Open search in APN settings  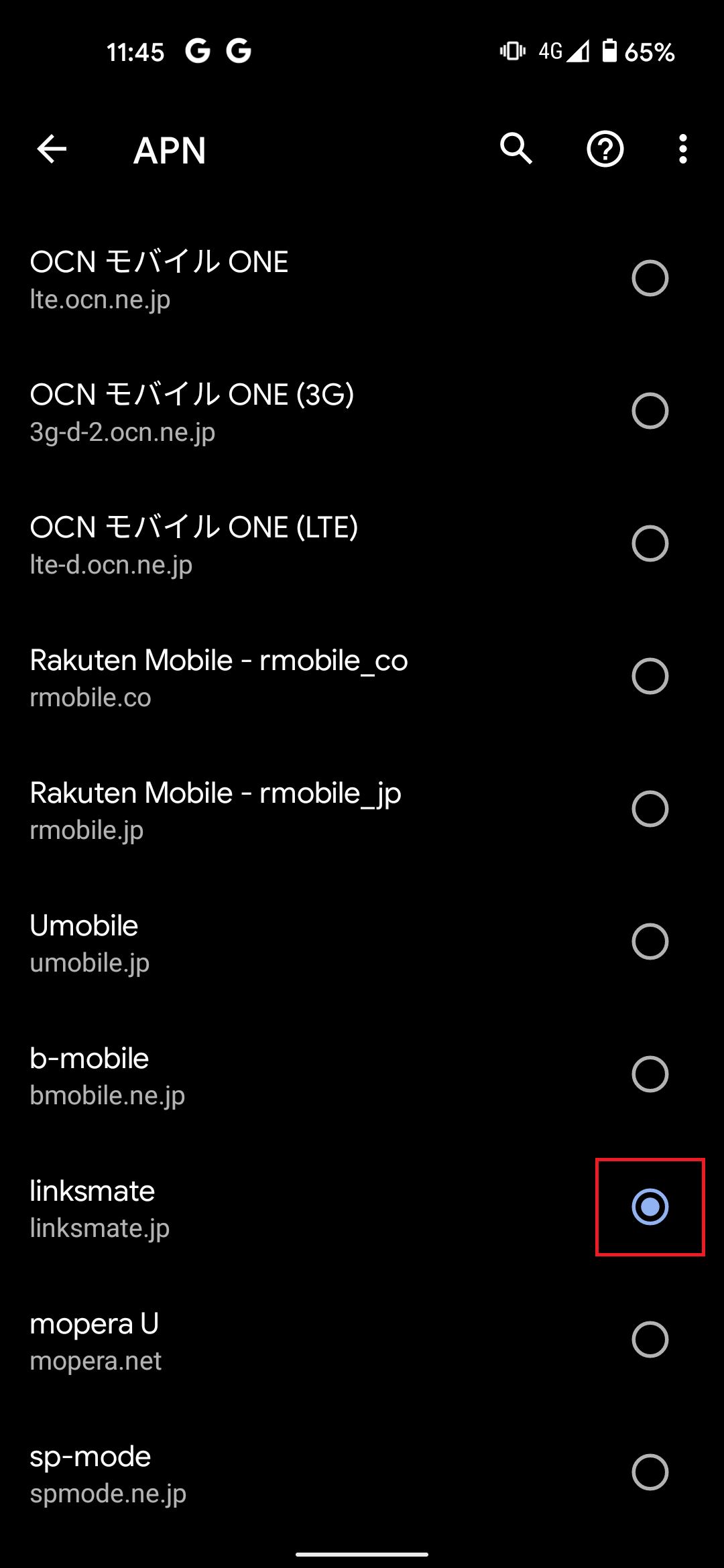pyautogui.click(x=516, y=149)
